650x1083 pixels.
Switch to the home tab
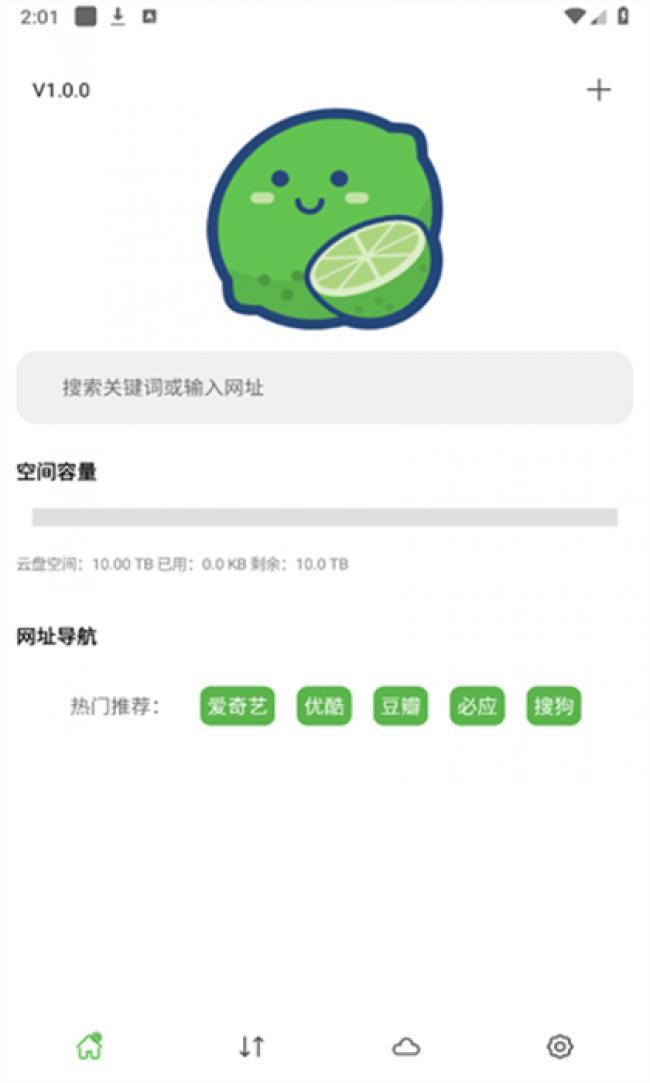(x=90, y=1046)
